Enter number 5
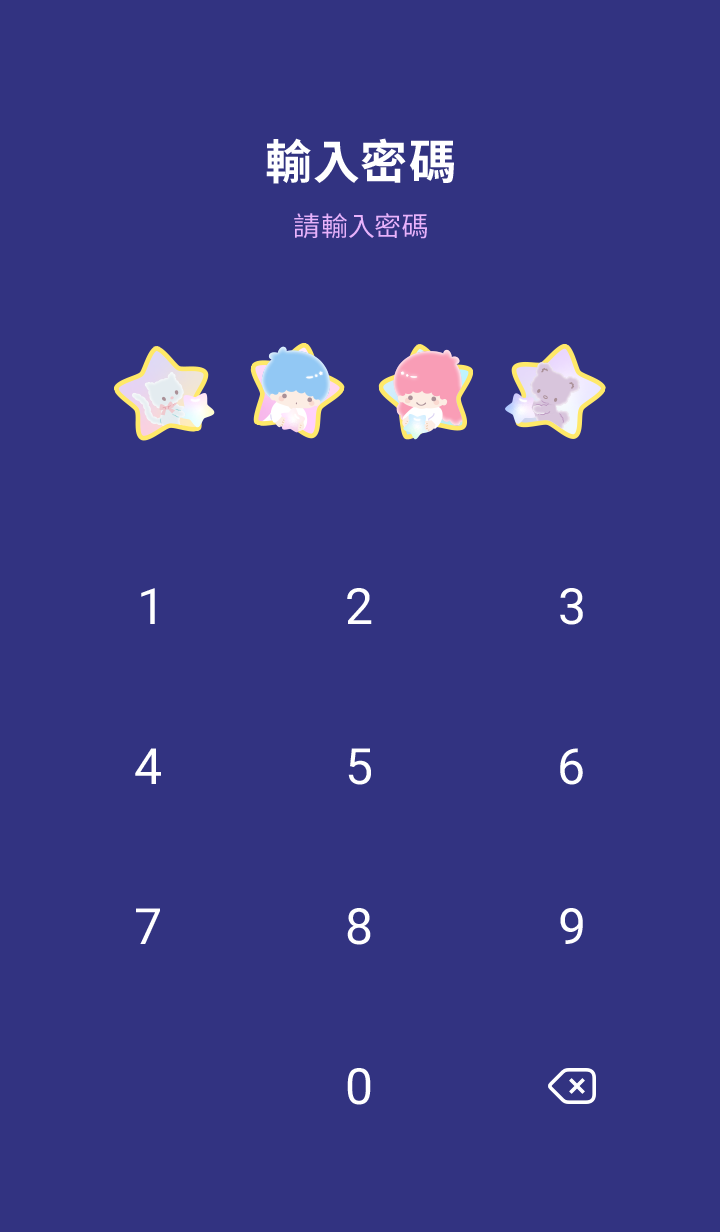 point(359,767)
